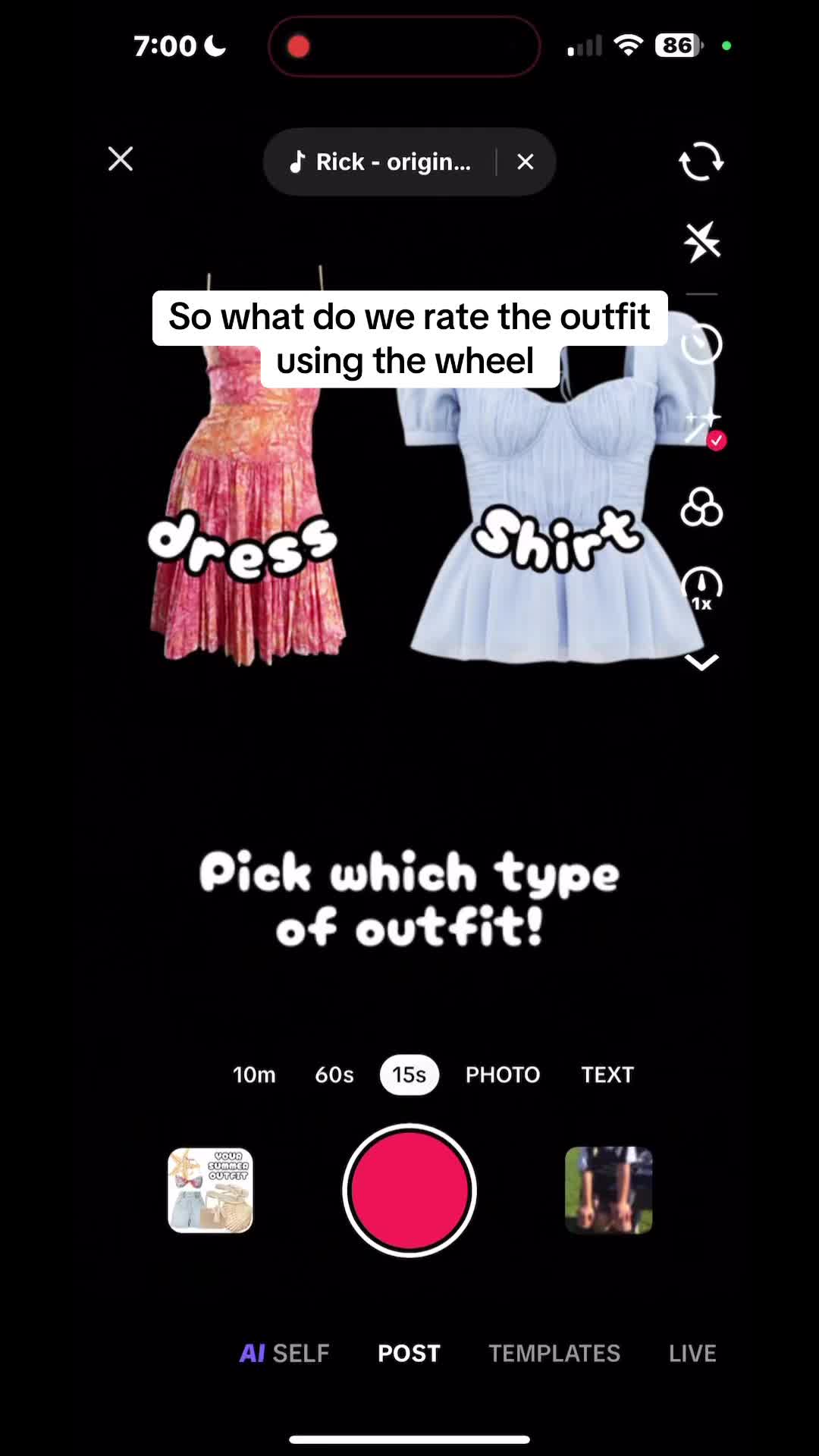The height and width of the screenshot is (1456, 819).
Task: Open the Rick original sound selector
Action: pos(381,162)
